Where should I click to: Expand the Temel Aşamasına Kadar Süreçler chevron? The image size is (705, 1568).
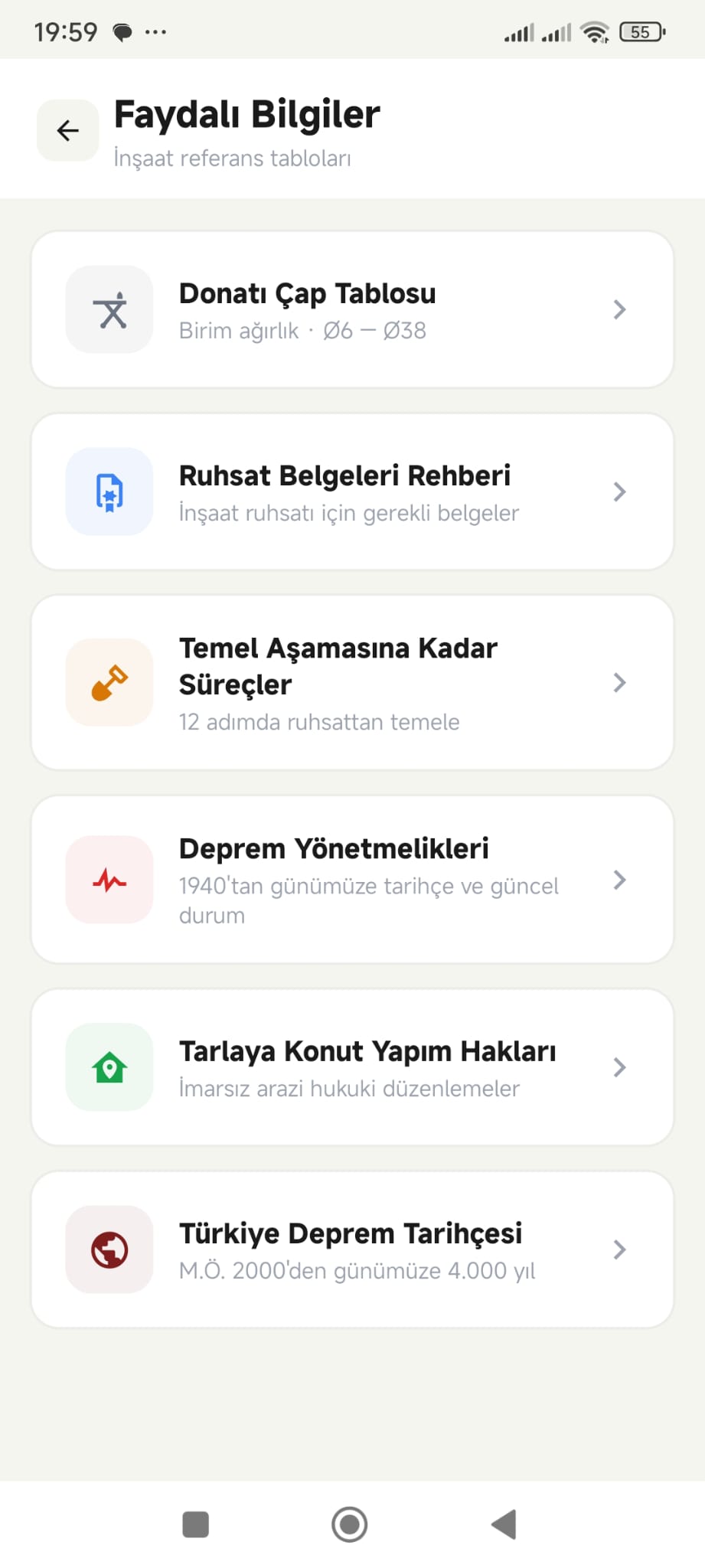point(619,682)
